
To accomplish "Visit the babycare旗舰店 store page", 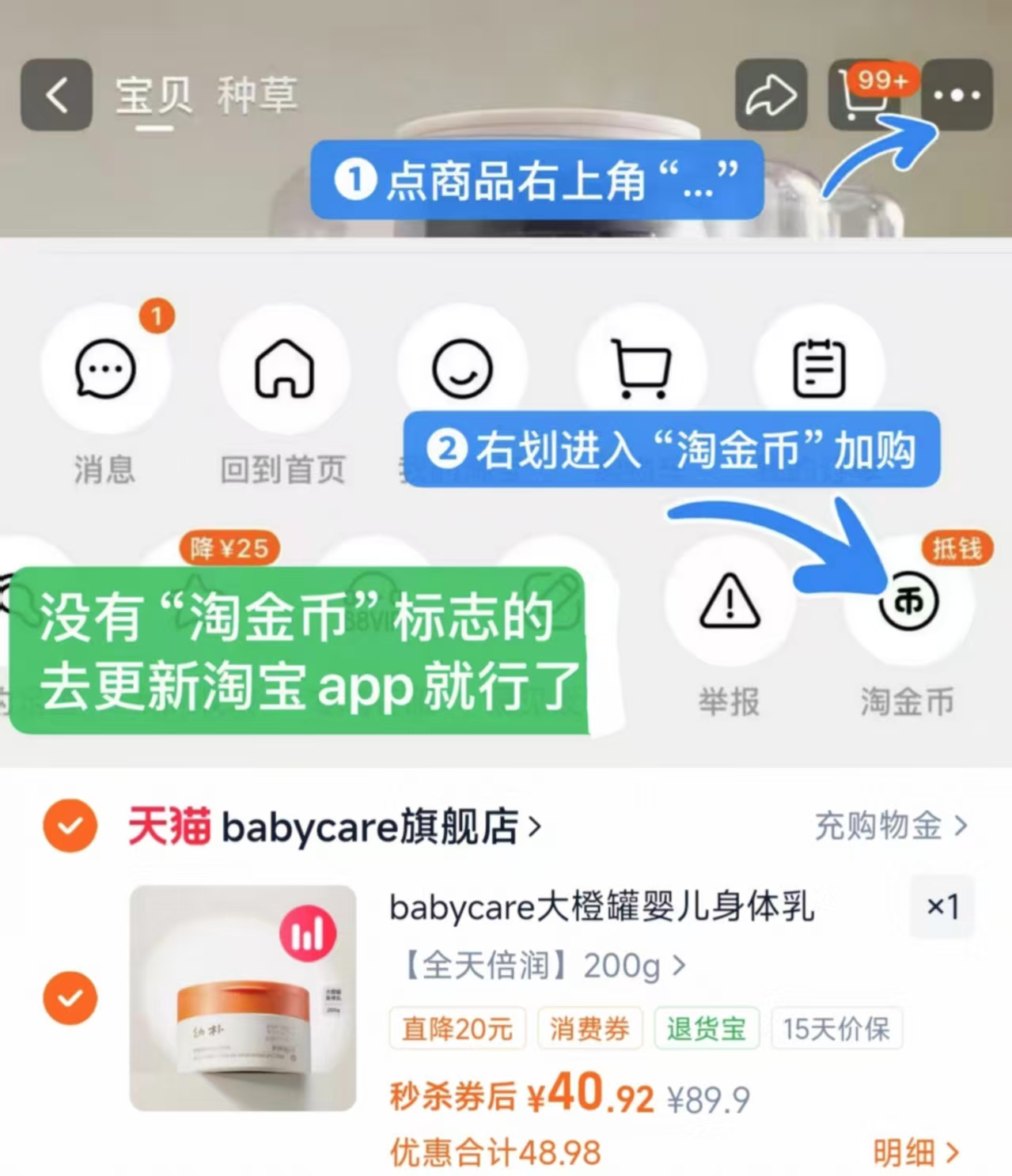I will 332,825.
